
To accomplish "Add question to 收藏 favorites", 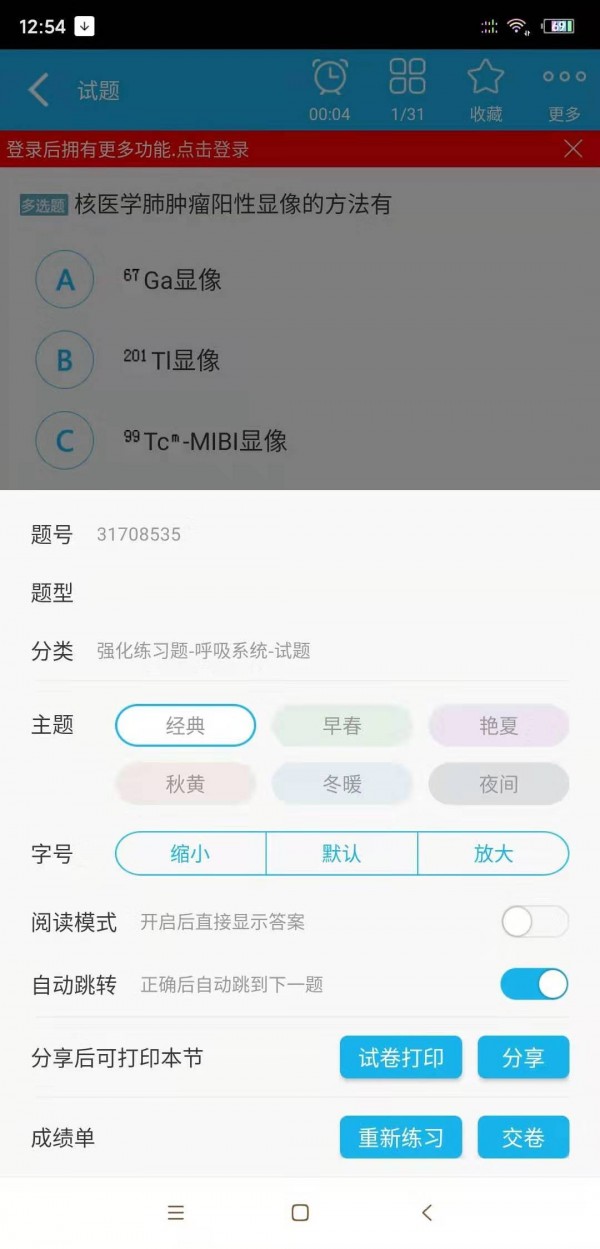I will coord(486,90).
